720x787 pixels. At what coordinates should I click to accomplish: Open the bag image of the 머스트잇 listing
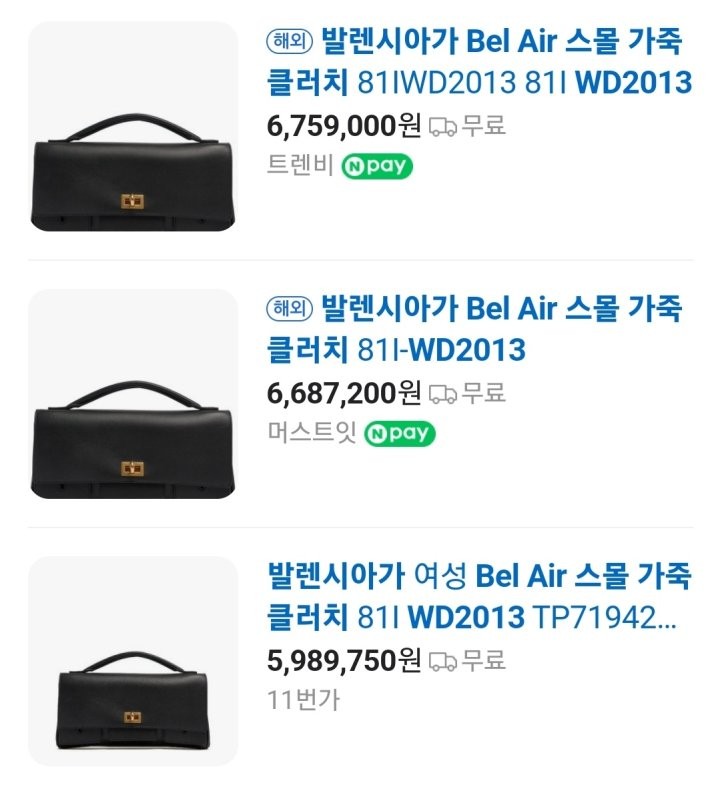tap(133, 393)
